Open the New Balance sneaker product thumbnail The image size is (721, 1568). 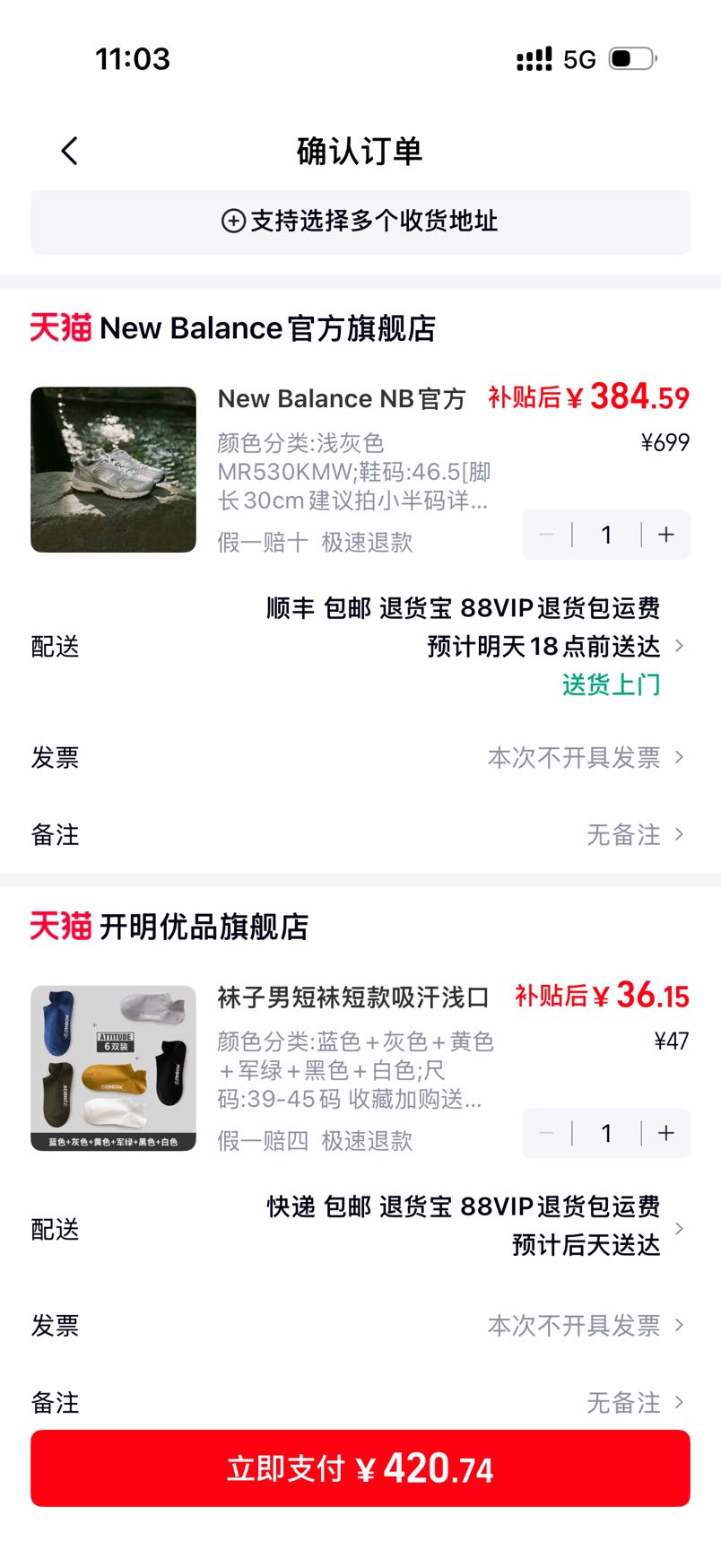coord(113,469)
